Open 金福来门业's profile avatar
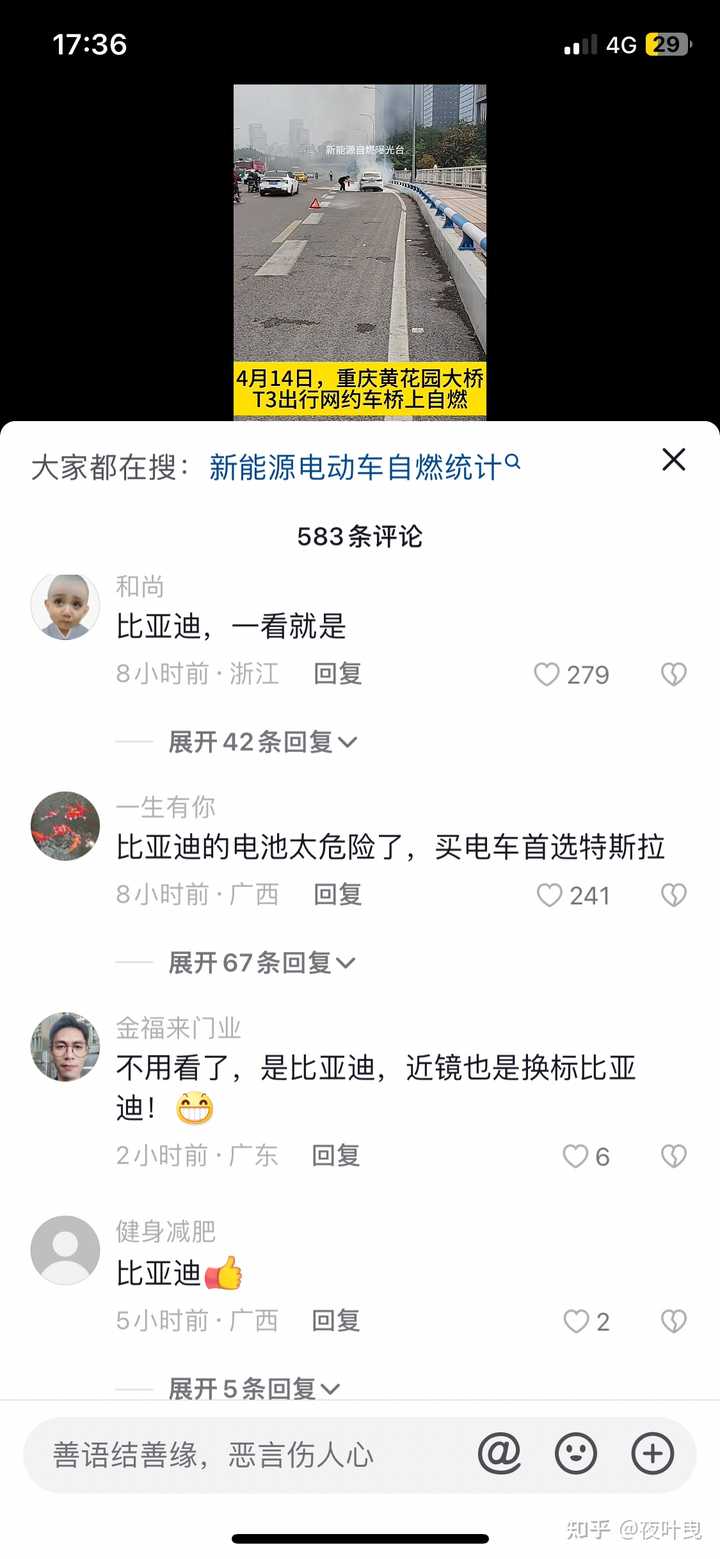The height and width of the screenshot is (1559, 720). pos(65,1047)
